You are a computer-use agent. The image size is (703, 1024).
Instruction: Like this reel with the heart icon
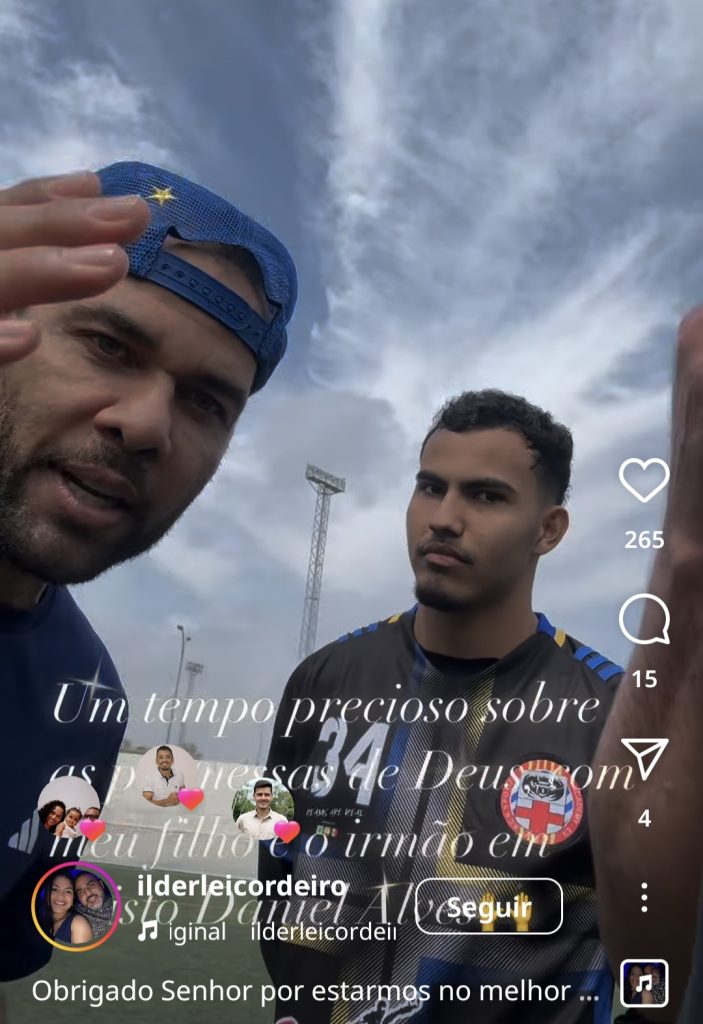[x=644, y=481]
